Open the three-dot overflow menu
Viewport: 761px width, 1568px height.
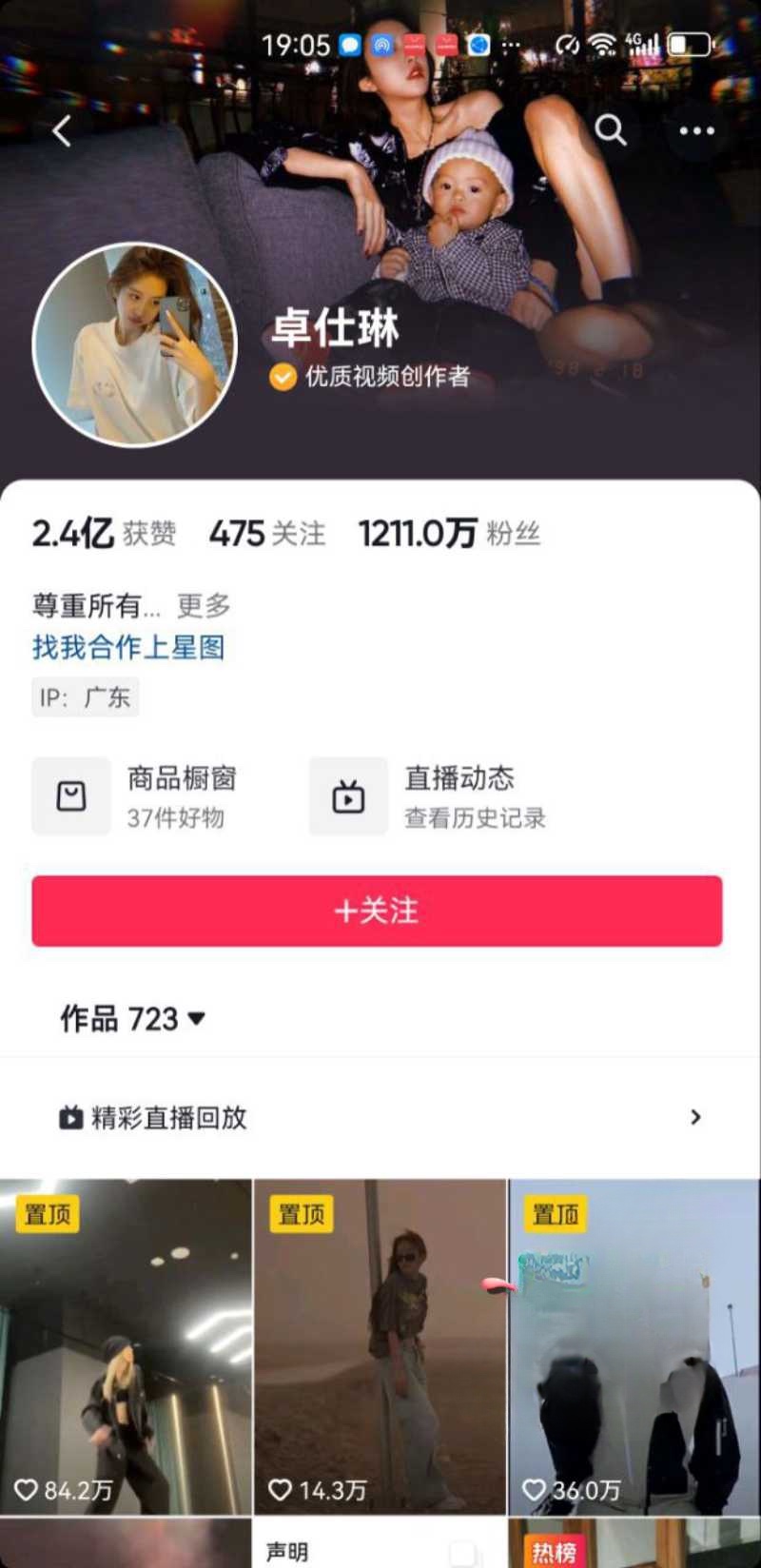coord(696,130)
